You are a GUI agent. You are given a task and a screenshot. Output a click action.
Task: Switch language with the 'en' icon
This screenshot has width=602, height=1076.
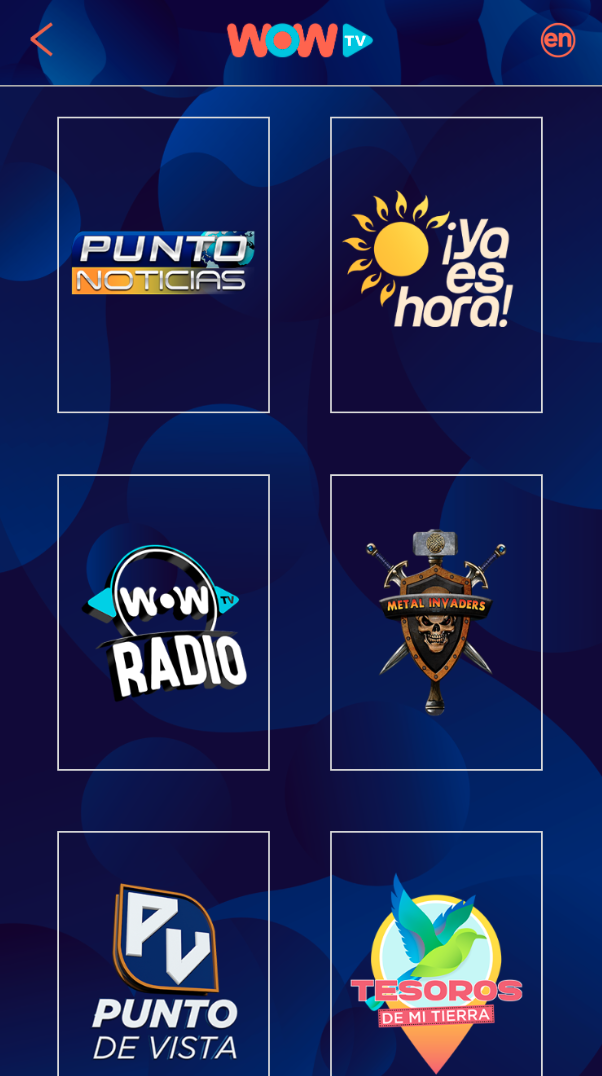tap(557, 40)
